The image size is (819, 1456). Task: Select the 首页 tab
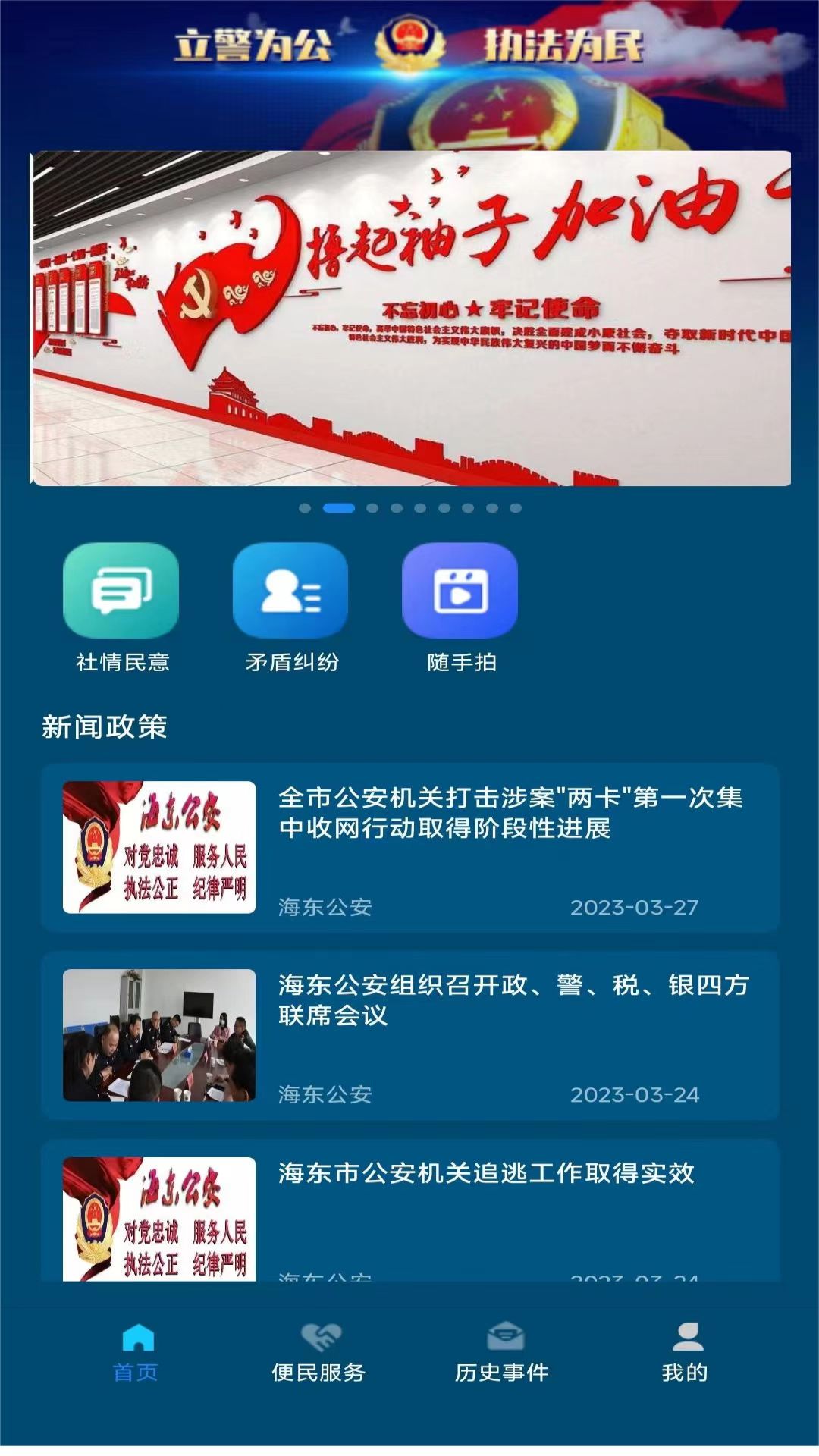[136, 1354]
